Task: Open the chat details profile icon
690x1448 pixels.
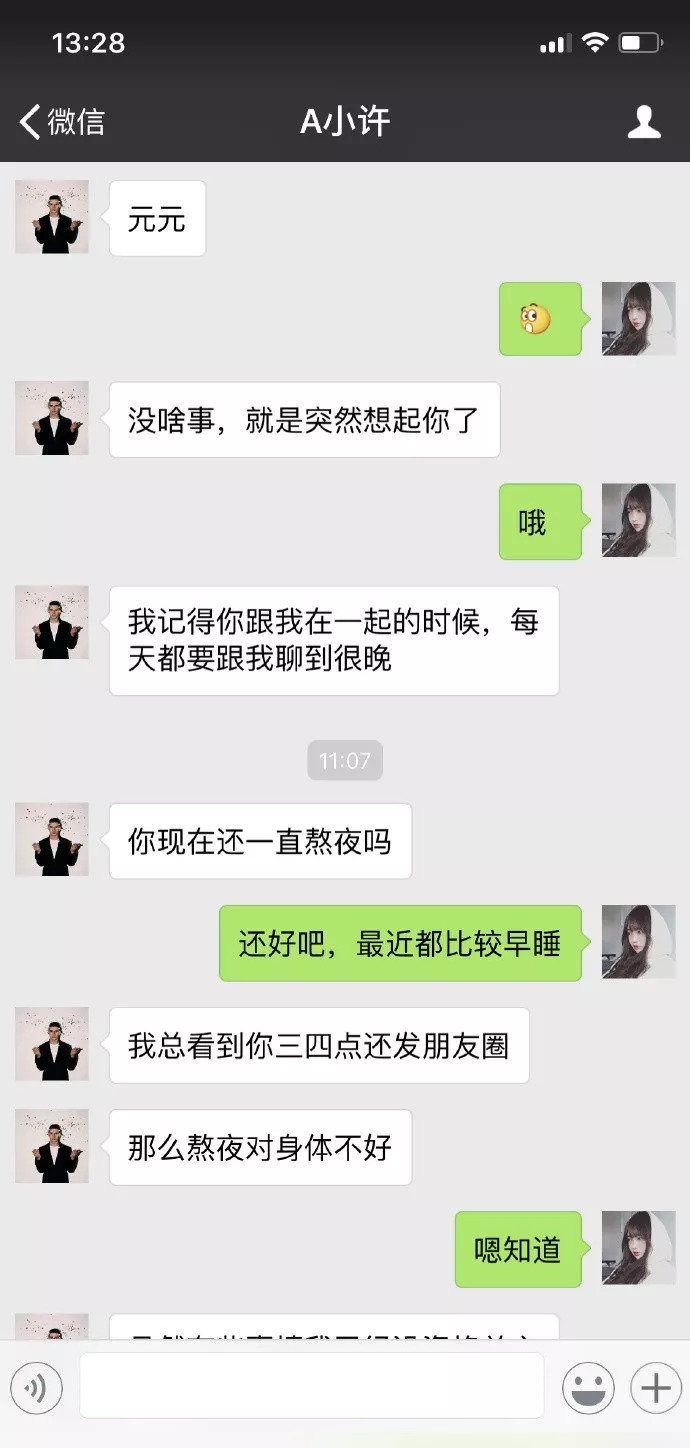Action: 644,122
